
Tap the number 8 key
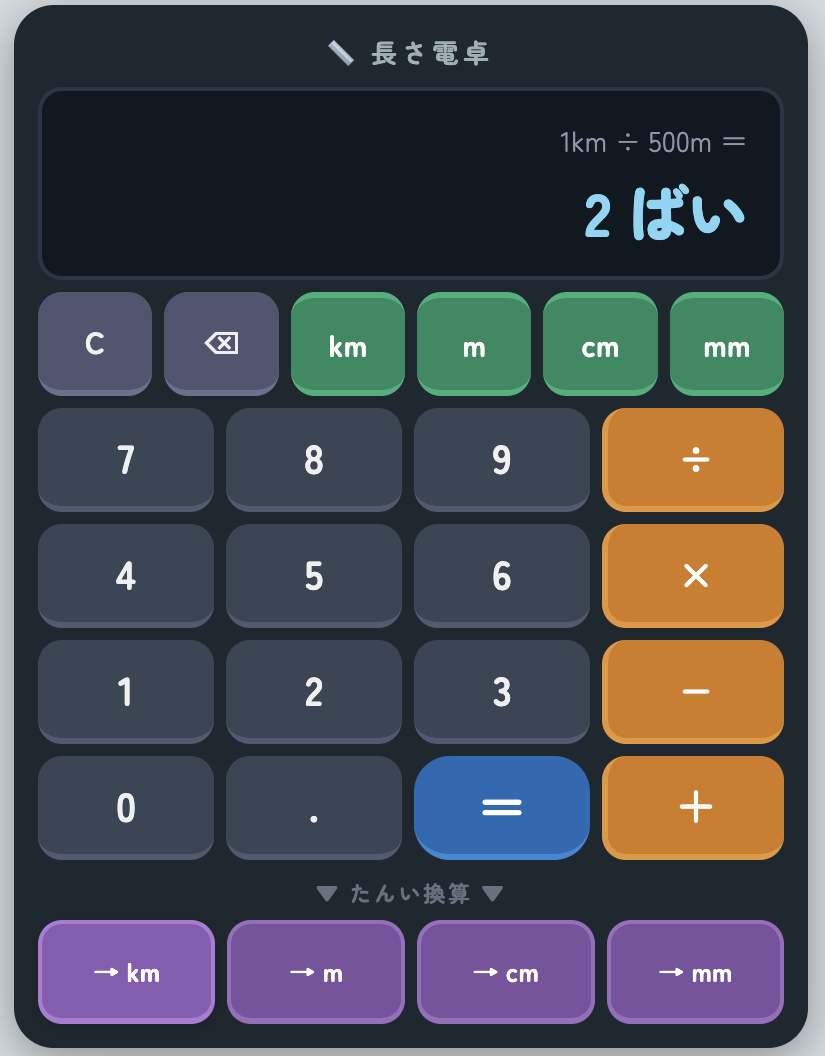314,459
